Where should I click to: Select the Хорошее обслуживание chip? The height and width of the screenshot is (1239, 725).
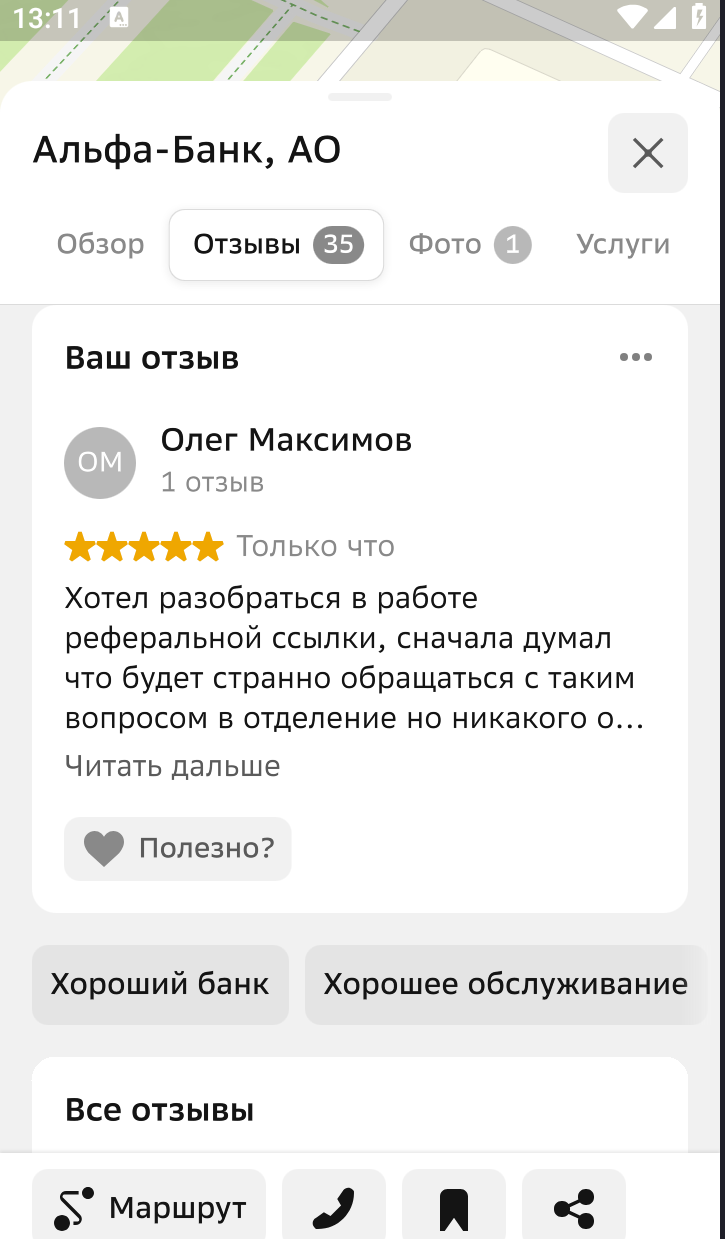tap(505, 984)
